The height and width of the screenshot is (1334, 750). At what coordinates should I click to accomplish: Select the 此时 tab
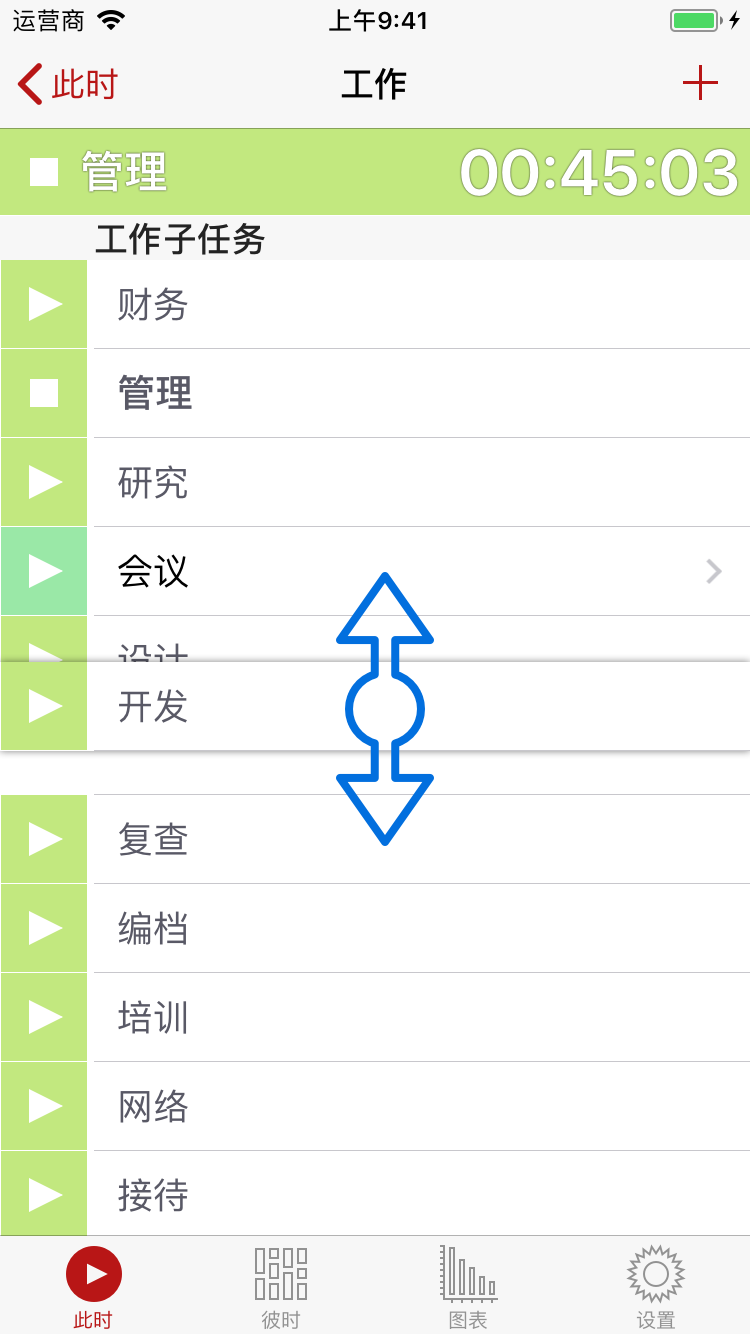point(94,1286)
